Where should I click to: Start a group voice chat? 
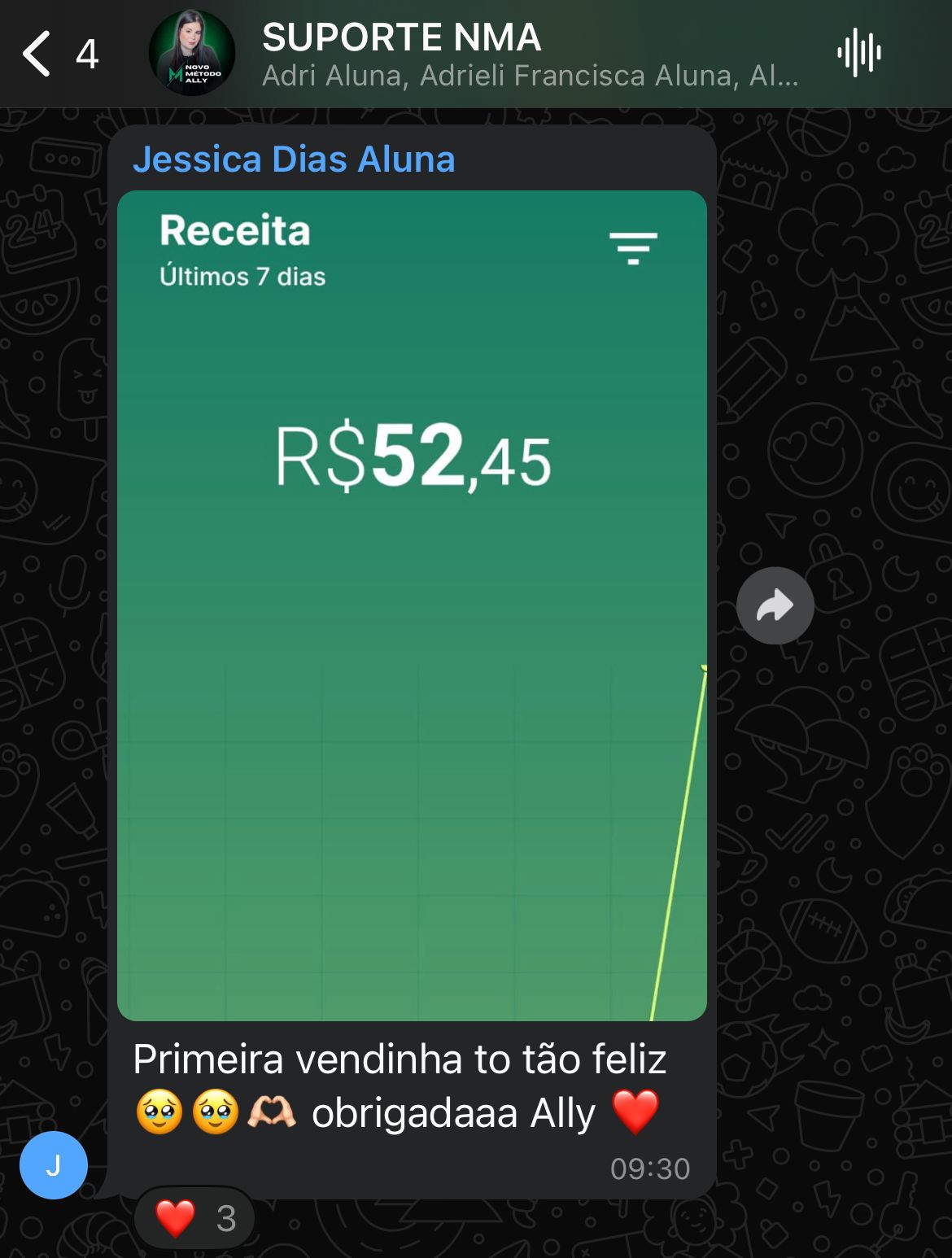(x=858, y=54)
